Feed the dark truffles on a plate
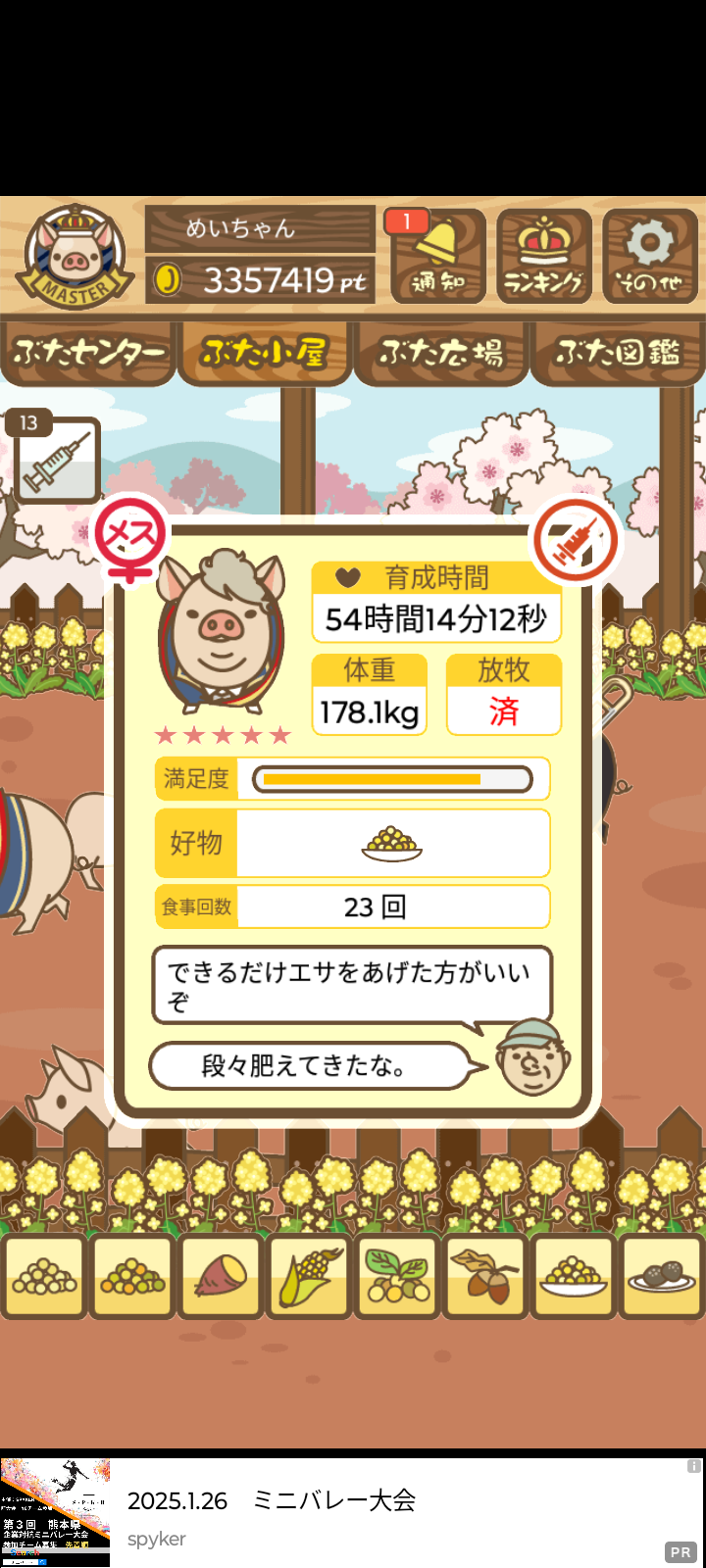The image size is (706, 1568). tap(662, 1277)
